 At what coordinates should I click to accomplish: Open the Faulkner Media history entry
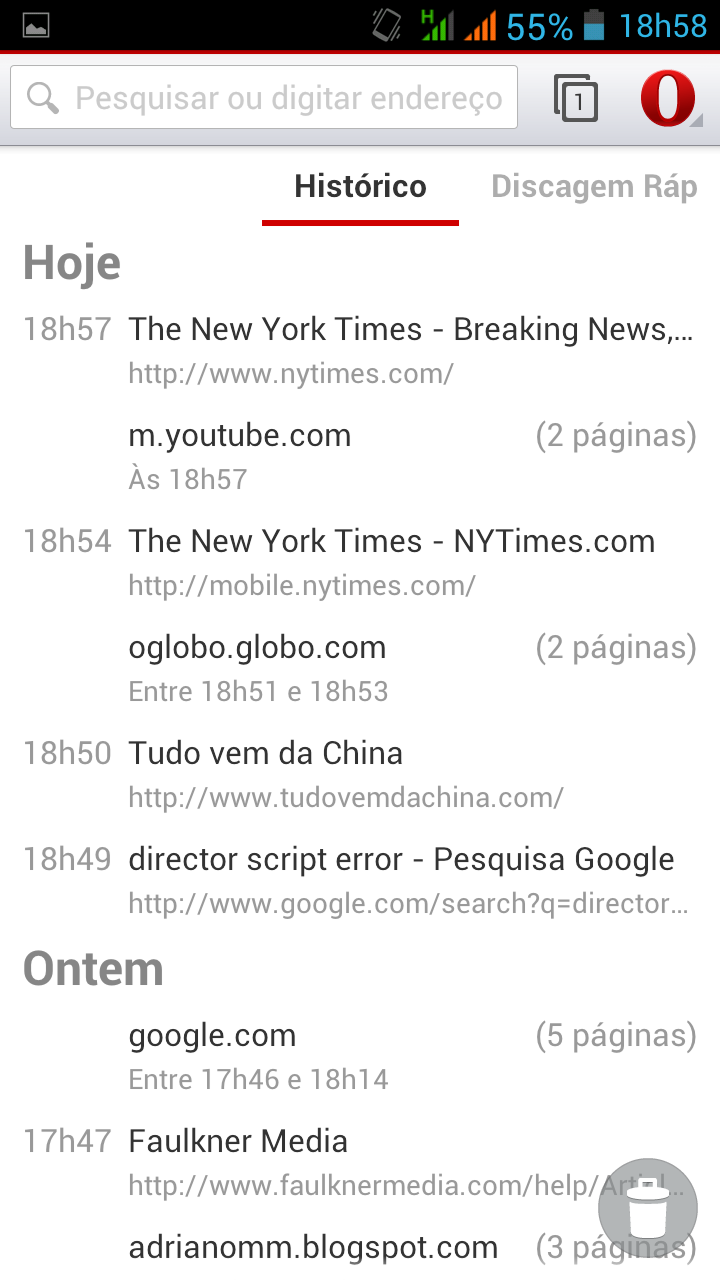point(360,1162)
